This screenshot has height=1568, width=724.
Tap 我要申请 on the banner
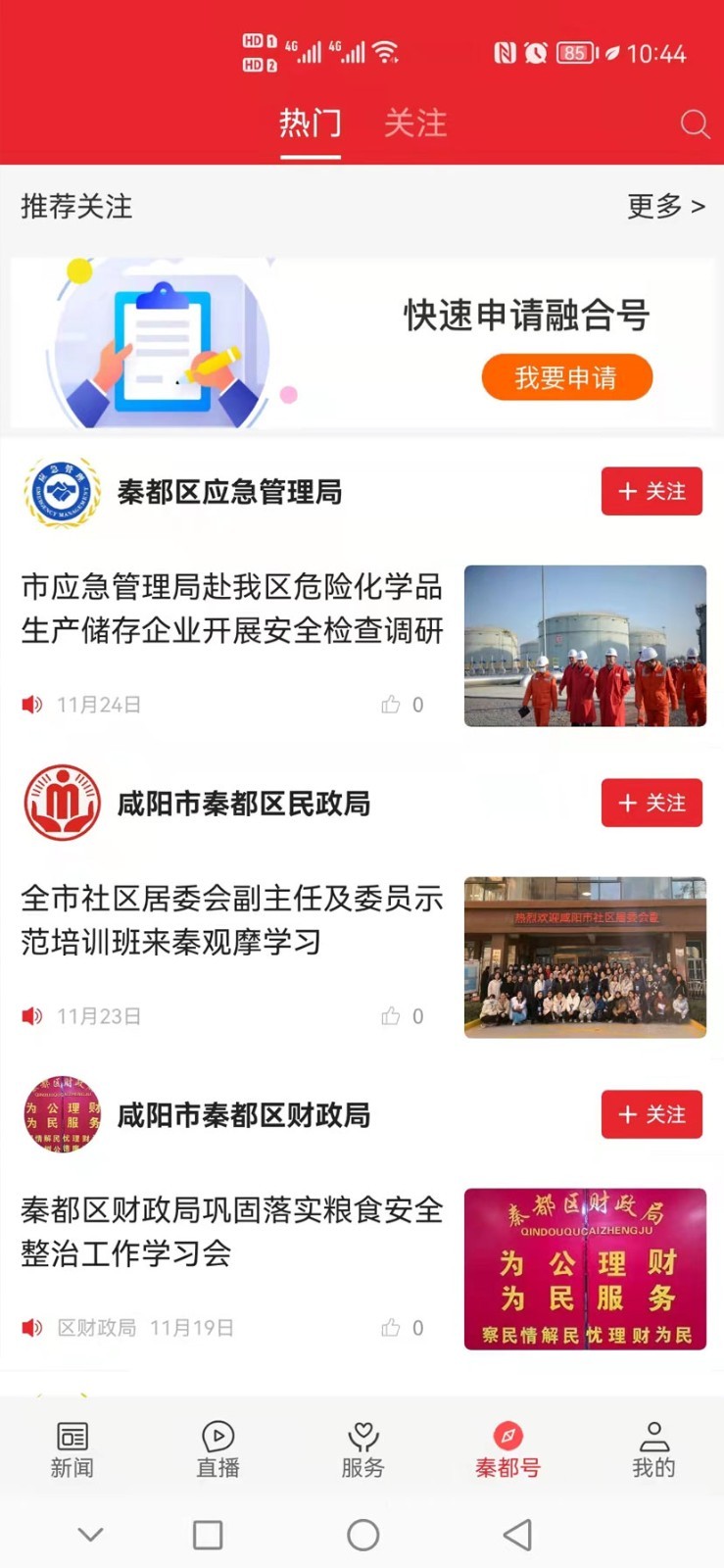coord(566,376)
